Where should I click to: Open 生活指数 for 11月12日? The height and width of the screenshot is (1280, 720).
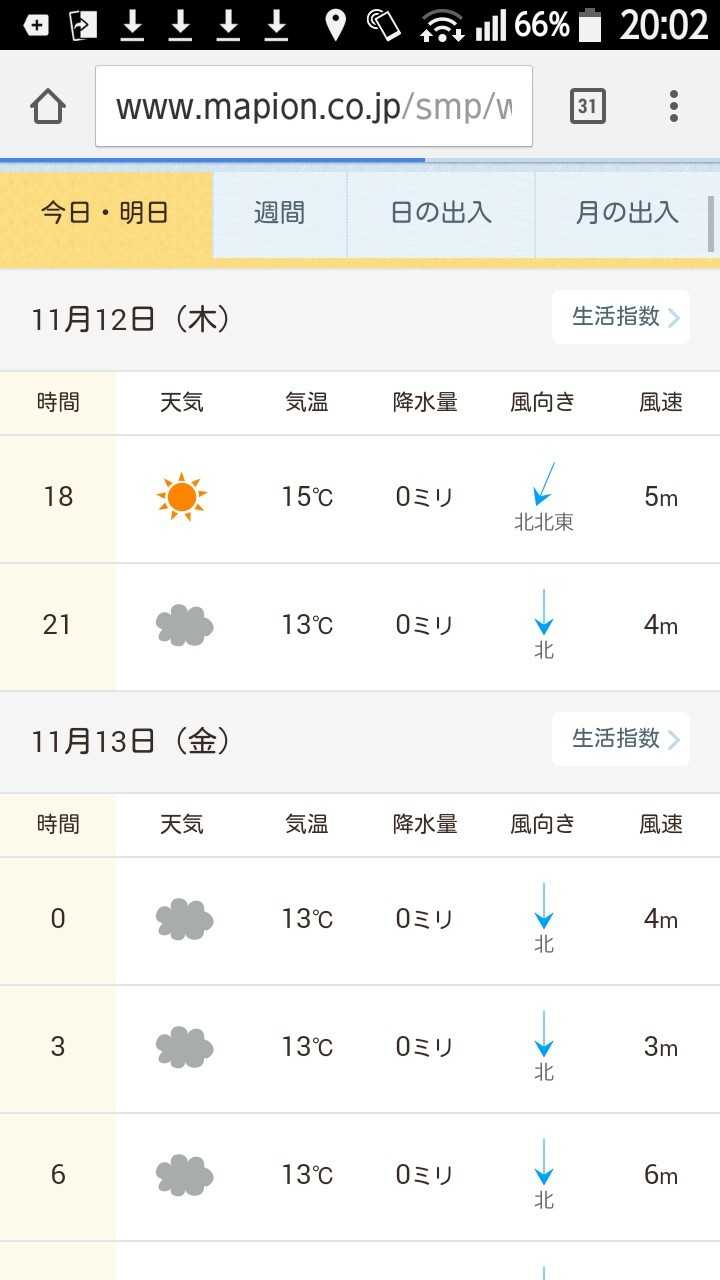pos(621,317)
